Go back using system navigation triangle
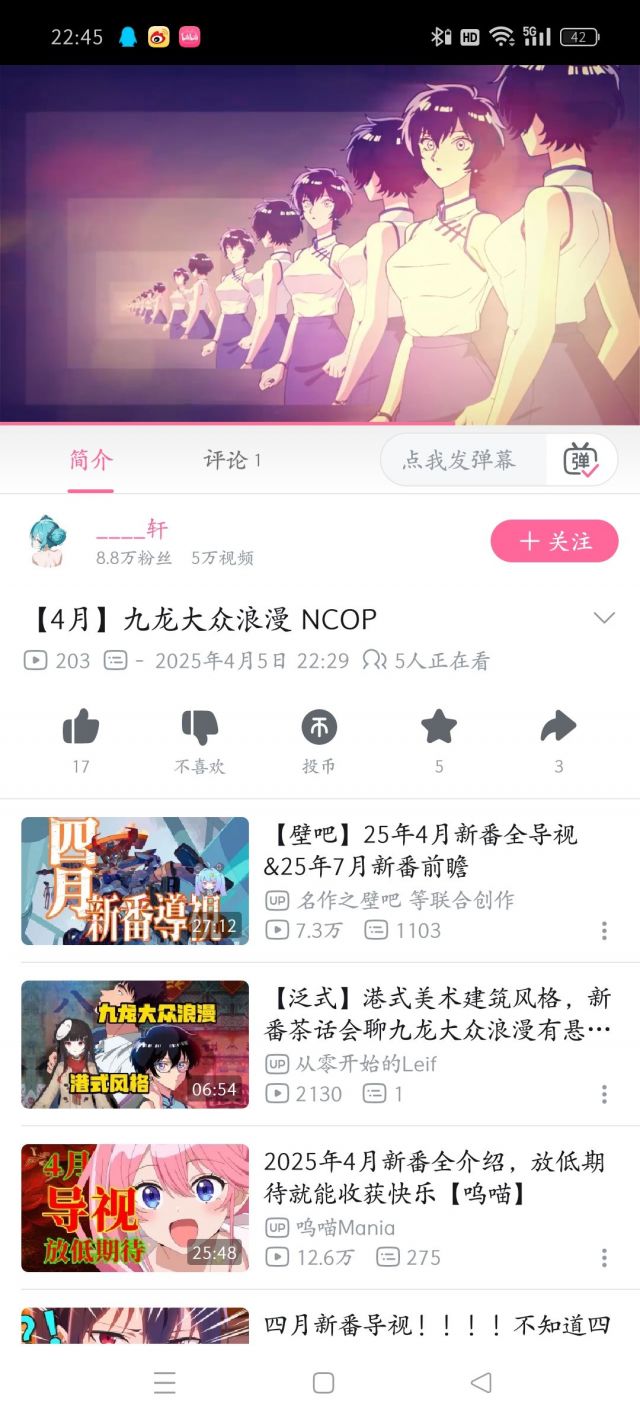This screenshot has width=640, height=1422. (x=481, y=1382)
